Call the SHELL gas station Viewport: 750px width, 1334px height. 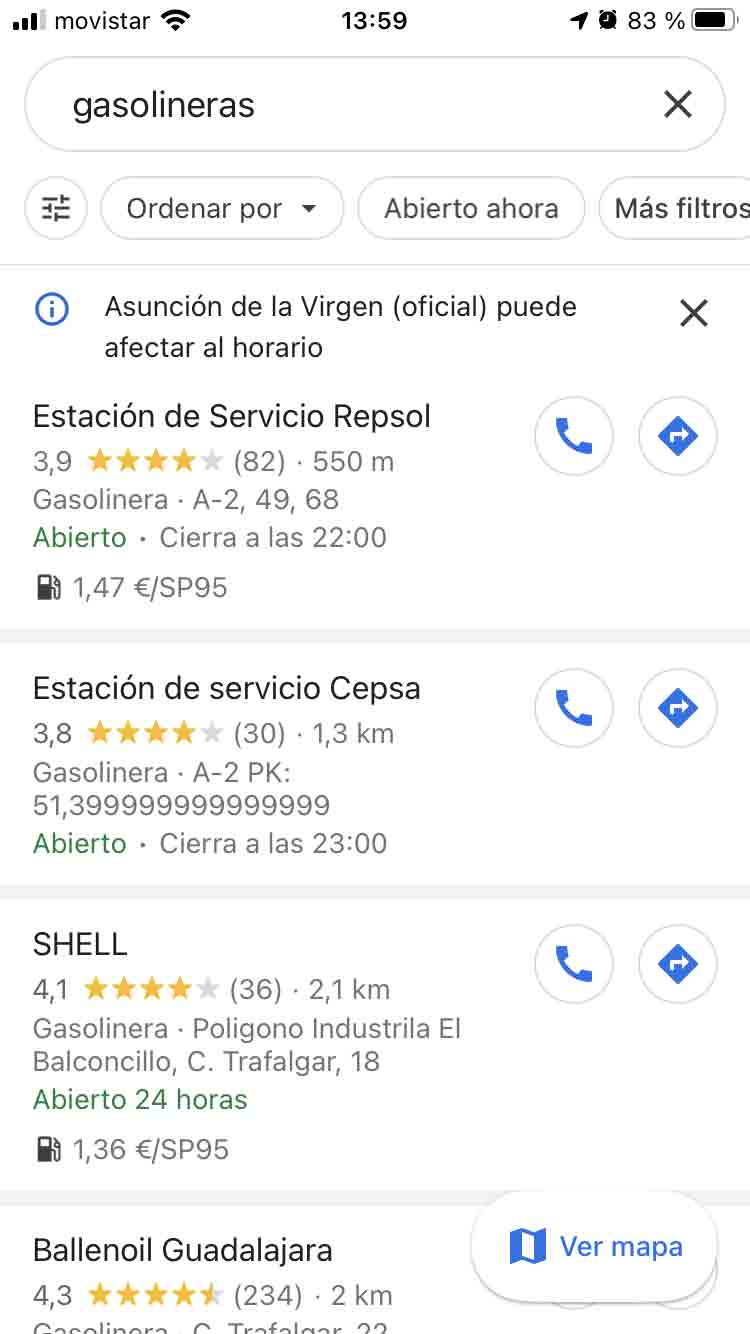pos(574,964)
